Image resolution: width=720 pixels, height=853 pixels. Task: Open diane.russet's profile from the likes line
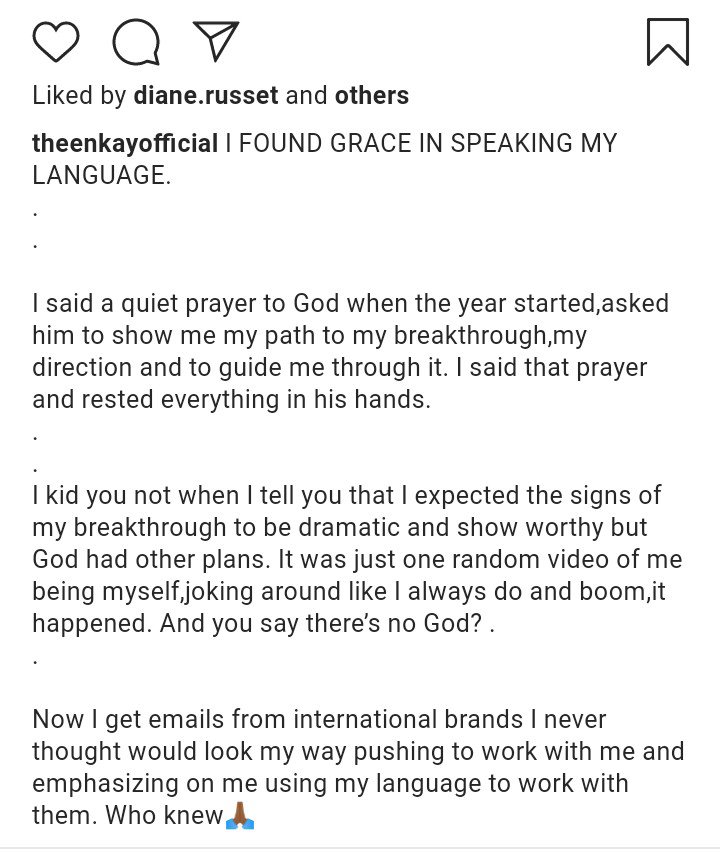click(205, 96)
